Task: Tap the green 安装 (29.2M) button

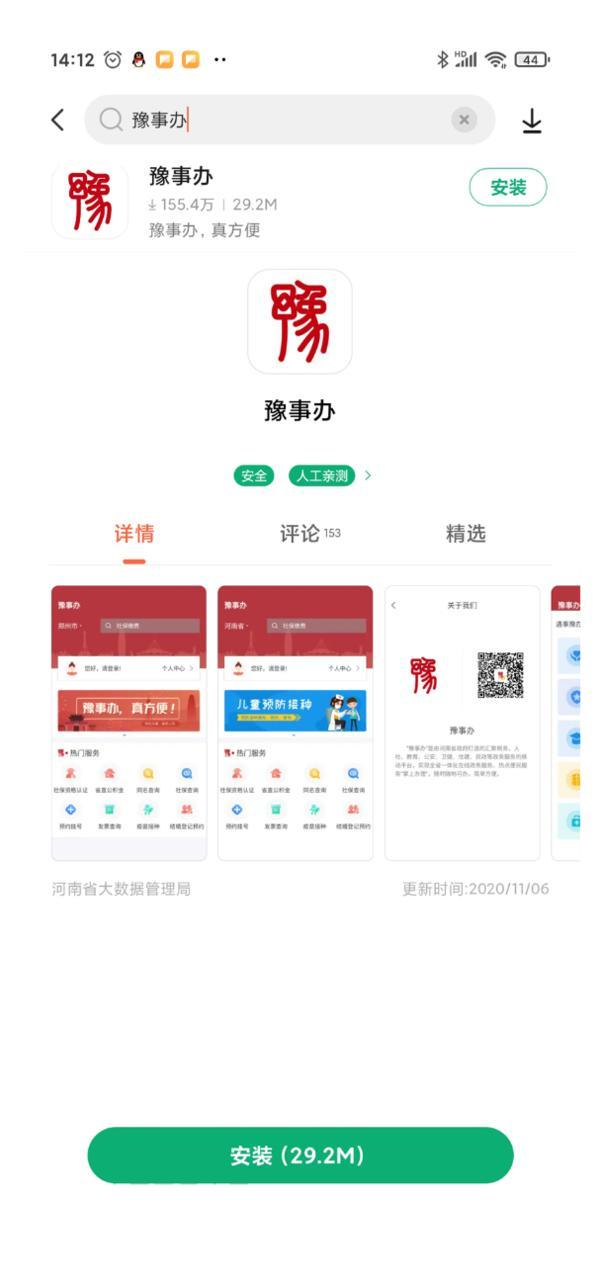Action: pos(300,1156)
